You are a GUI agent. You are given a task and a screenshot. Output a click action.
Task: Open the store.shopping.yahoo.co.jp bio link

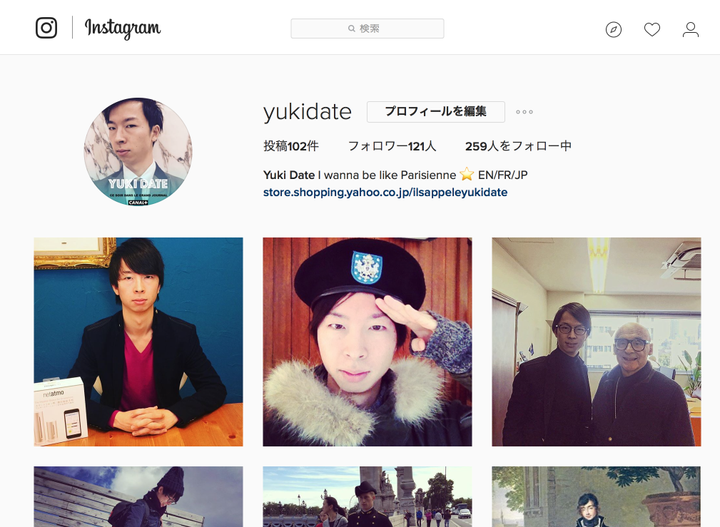click(385, 192)
